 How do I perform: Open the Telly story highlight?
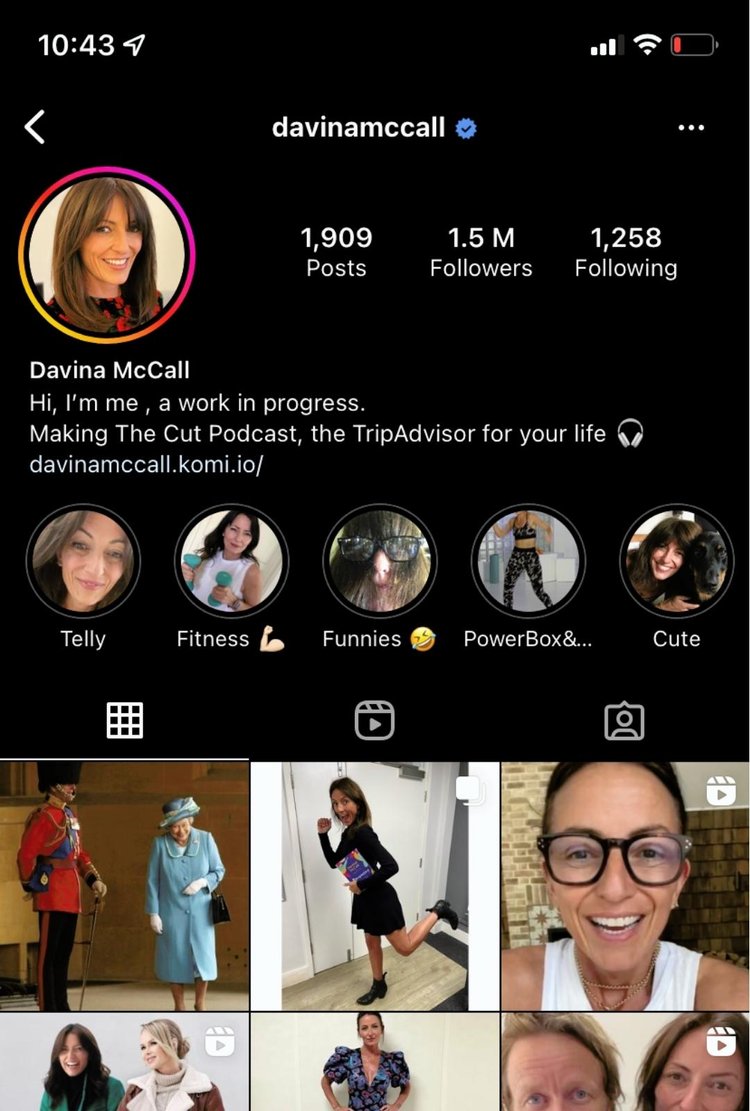(x=83, y=560)
